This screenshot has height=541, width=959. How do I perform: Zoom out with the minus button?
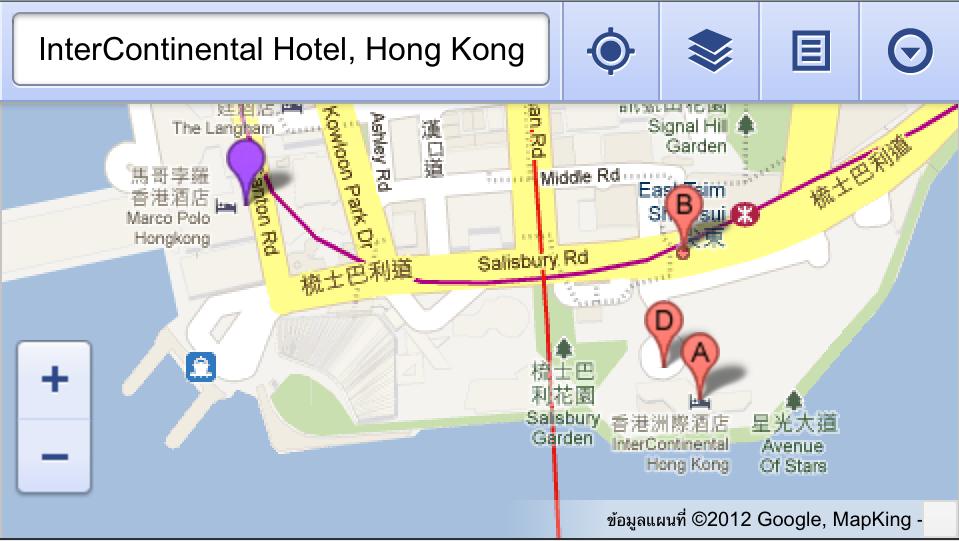55,456
